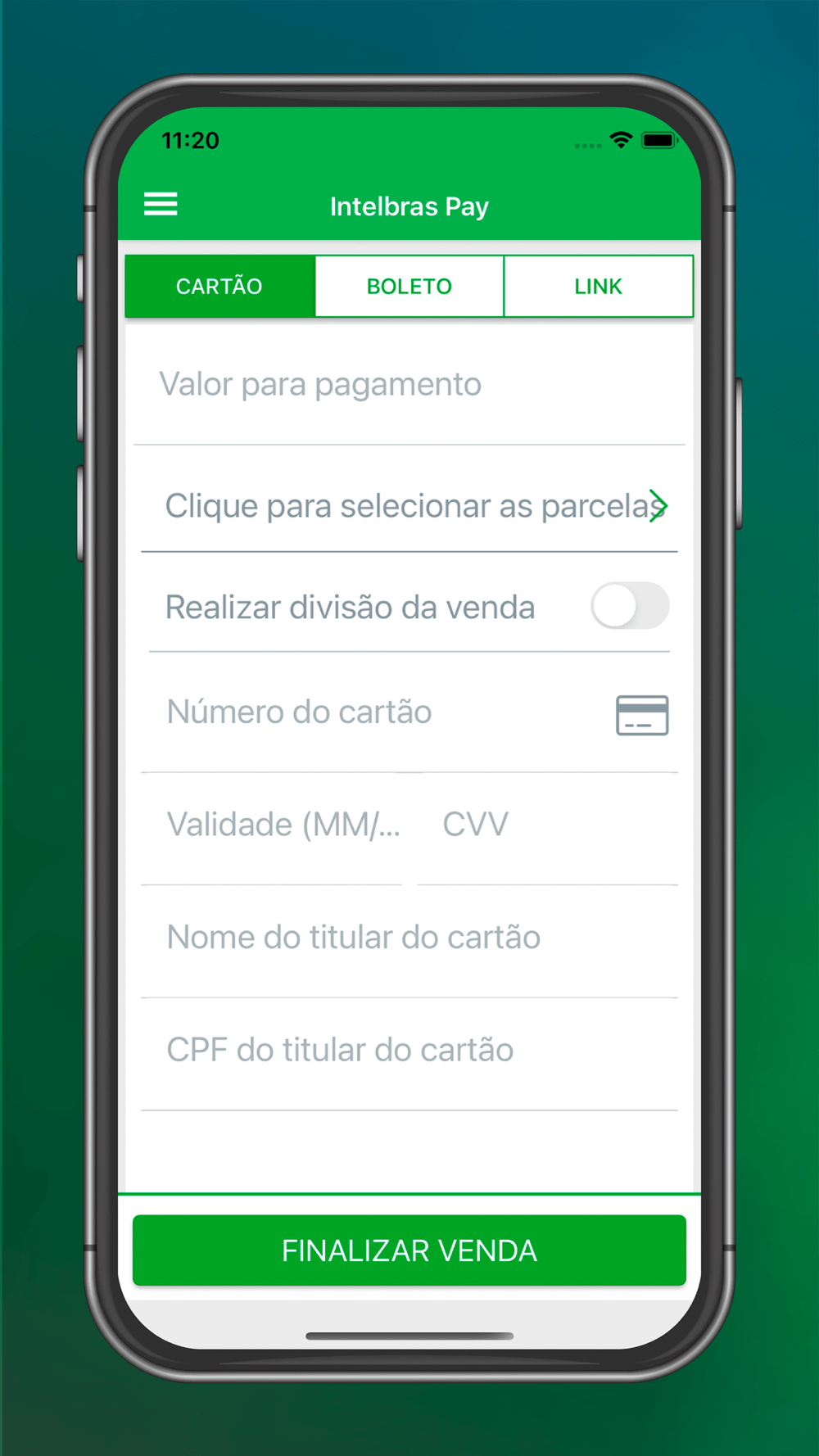Tap the card icon beside the card number
This screenshot has height=1456, width=819.
[642, 715]
